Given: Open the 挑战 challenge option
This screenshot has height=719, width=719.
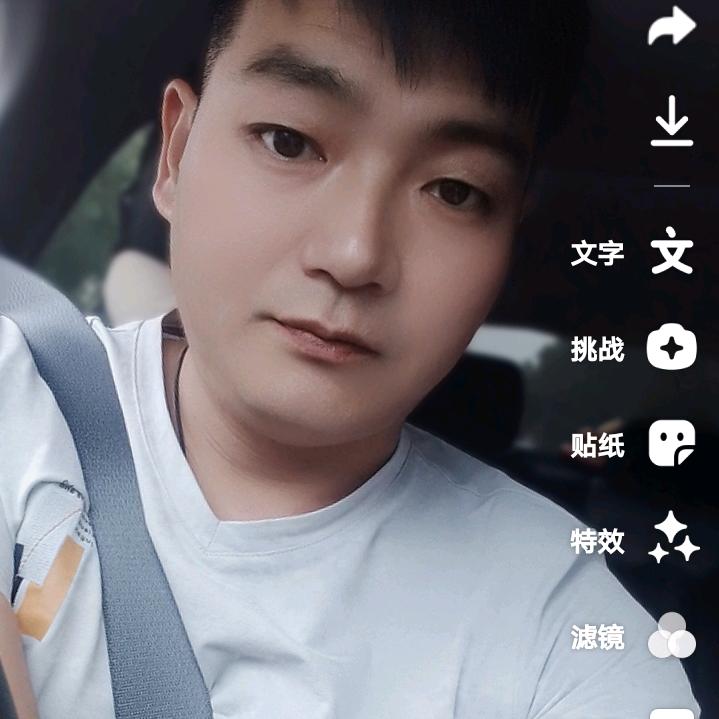Looking at the screenshot, I should 671,349.
